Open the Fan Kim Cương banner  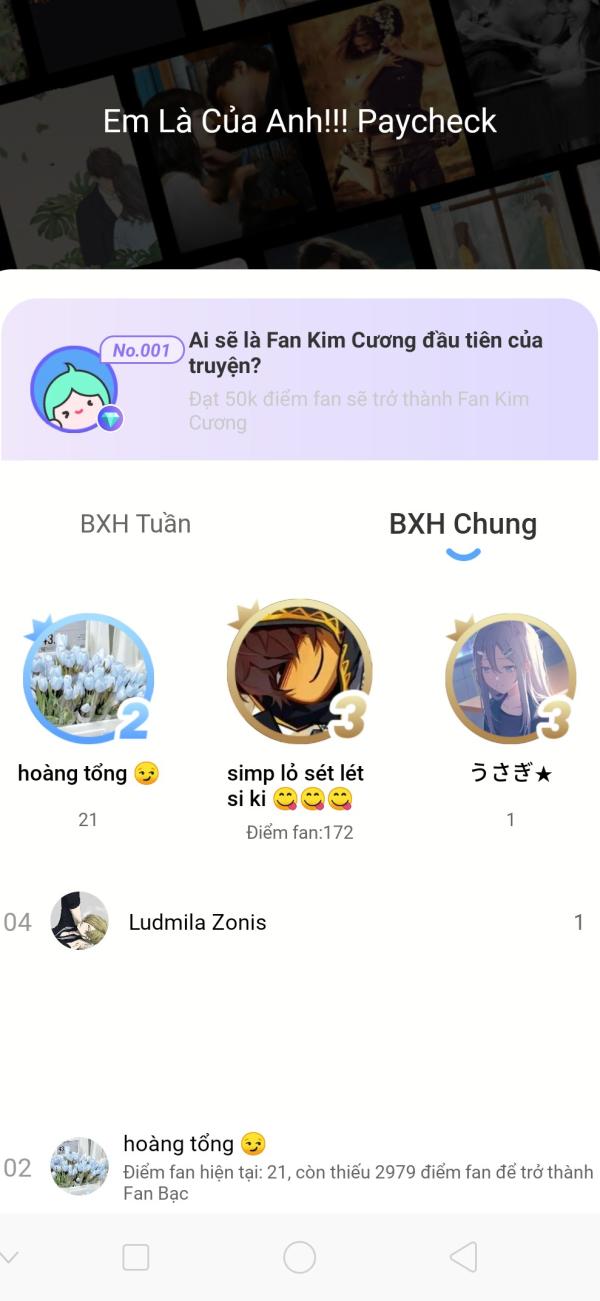(300, 380)
